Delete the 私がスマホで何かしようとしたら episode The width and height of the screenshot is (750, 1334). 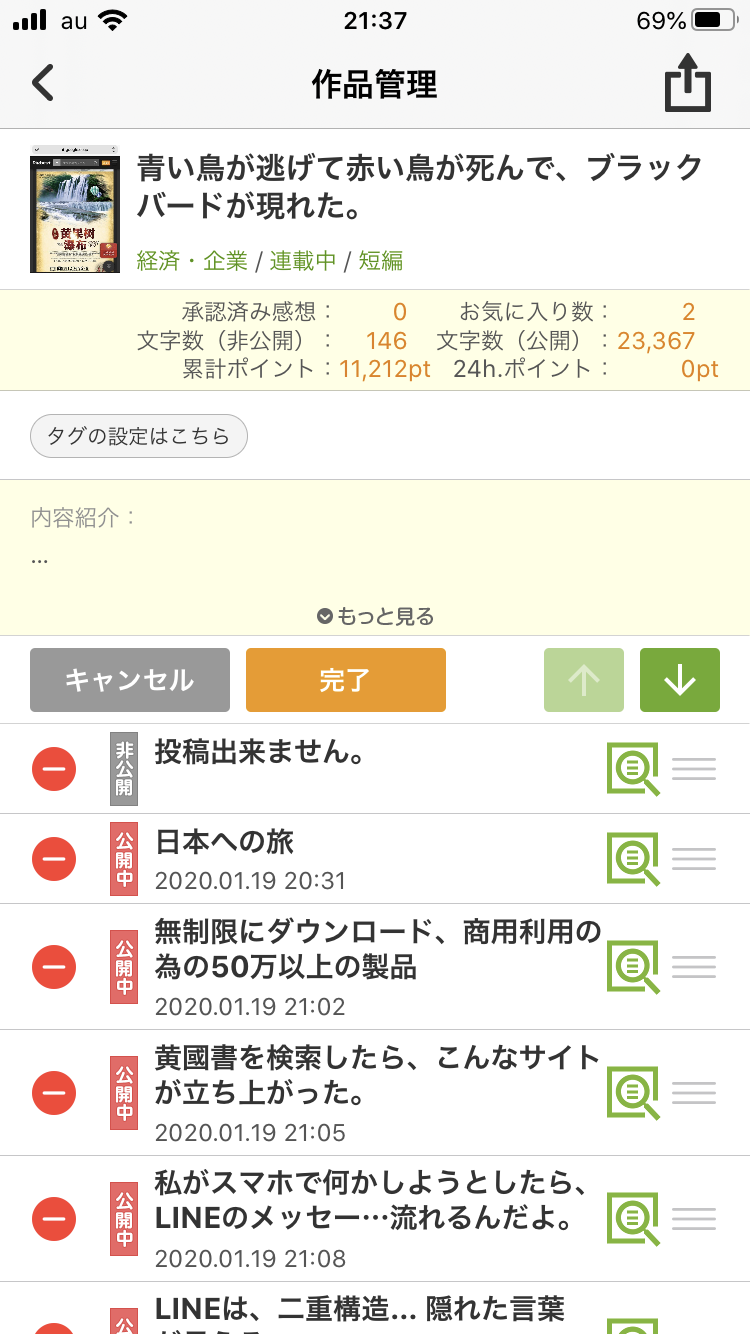tap(54, 1219)
